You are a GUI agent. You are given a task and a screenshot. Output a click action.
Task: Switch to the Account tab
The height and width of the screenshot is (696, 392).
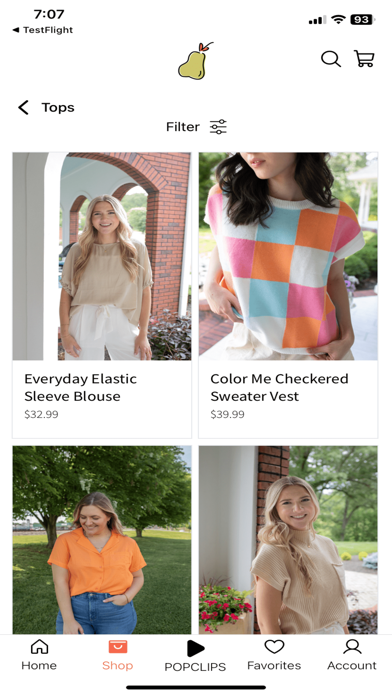click(x=352, y=655)
